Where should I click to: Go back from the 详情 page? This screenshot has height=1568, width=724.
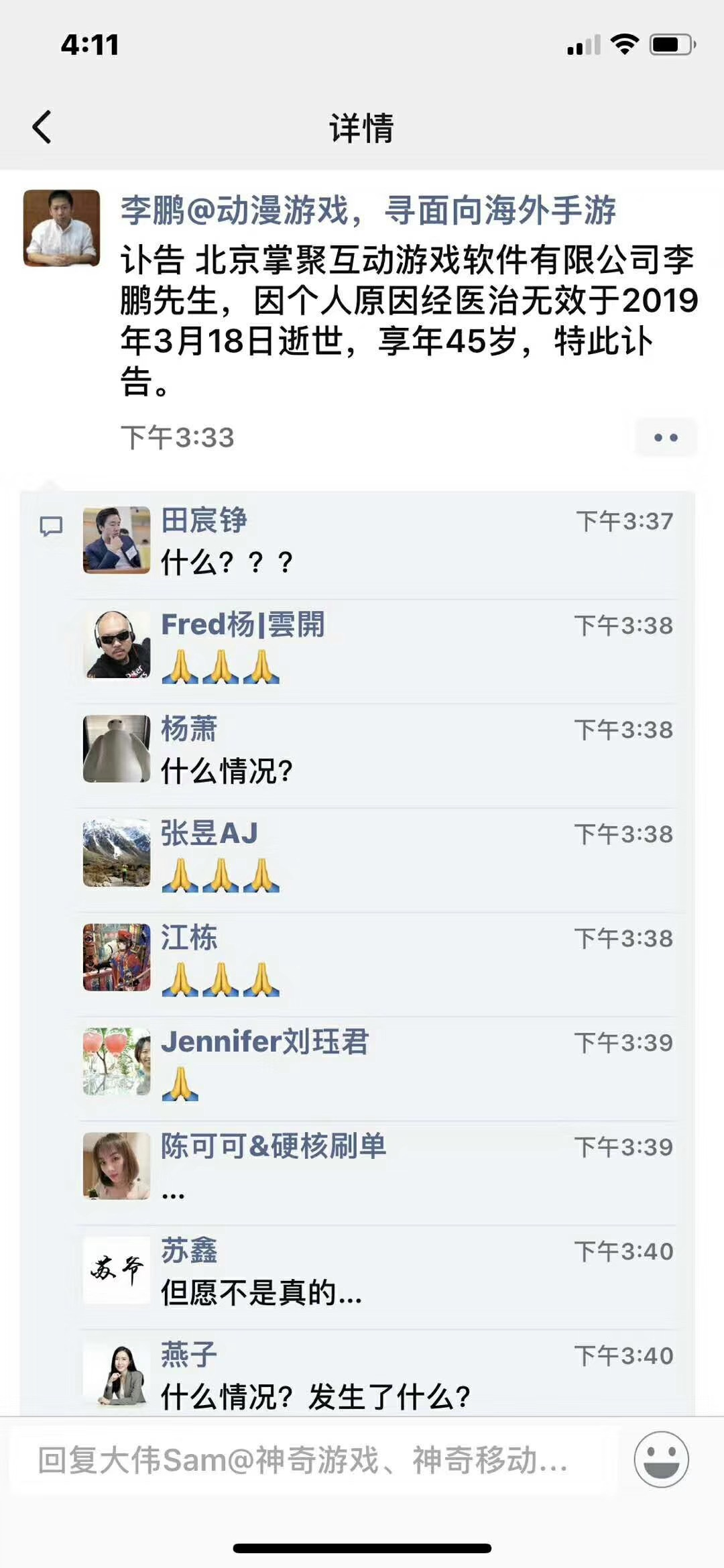pos(42,127)
